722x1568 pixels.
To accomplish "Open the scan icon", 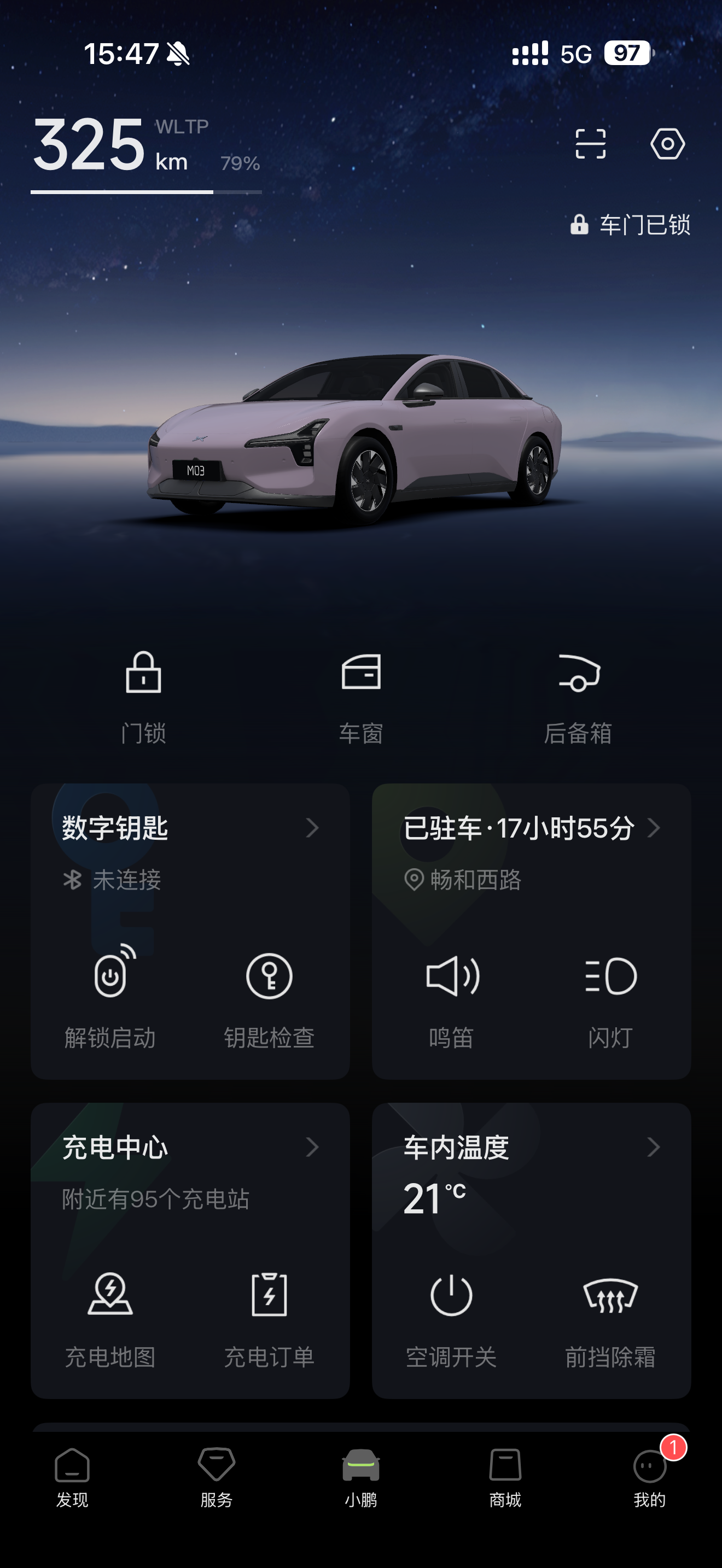I will pyautogui.click(x=590, y=144).
